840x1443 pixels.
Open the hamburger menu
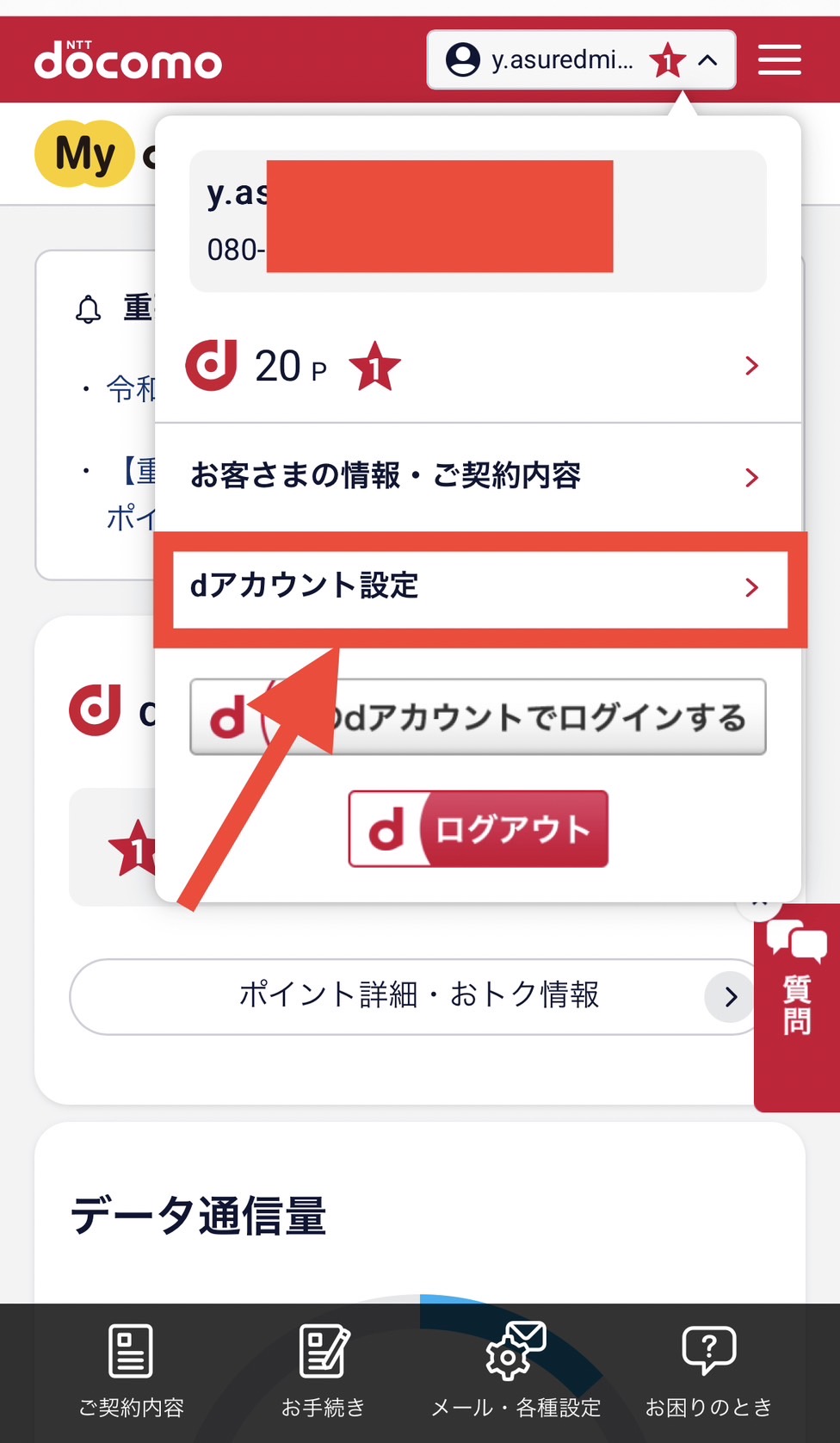coord(779,60)
